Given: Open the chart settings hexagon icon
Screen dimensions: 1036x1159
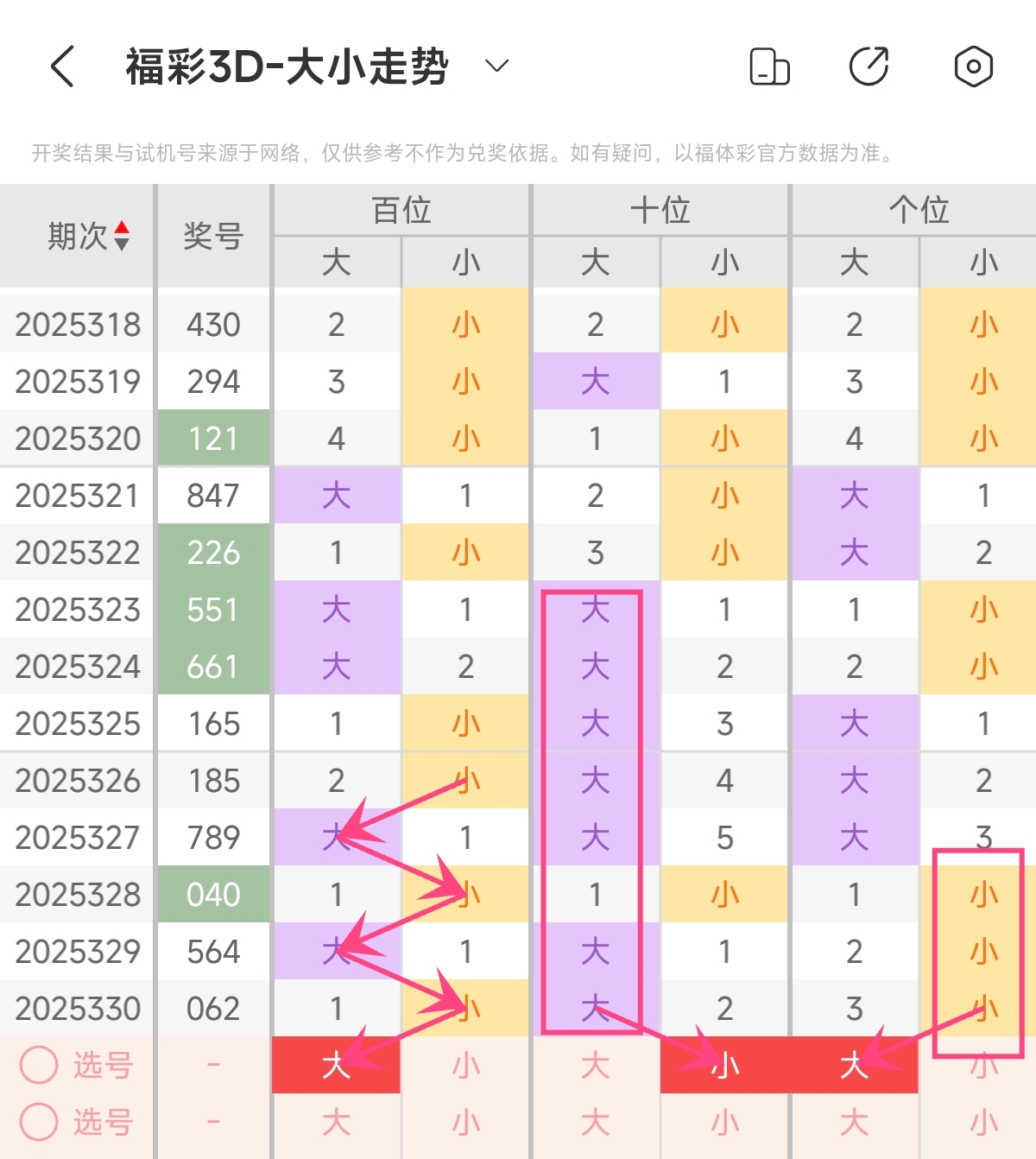Looking at the screenshot, I should click(973, 66).
